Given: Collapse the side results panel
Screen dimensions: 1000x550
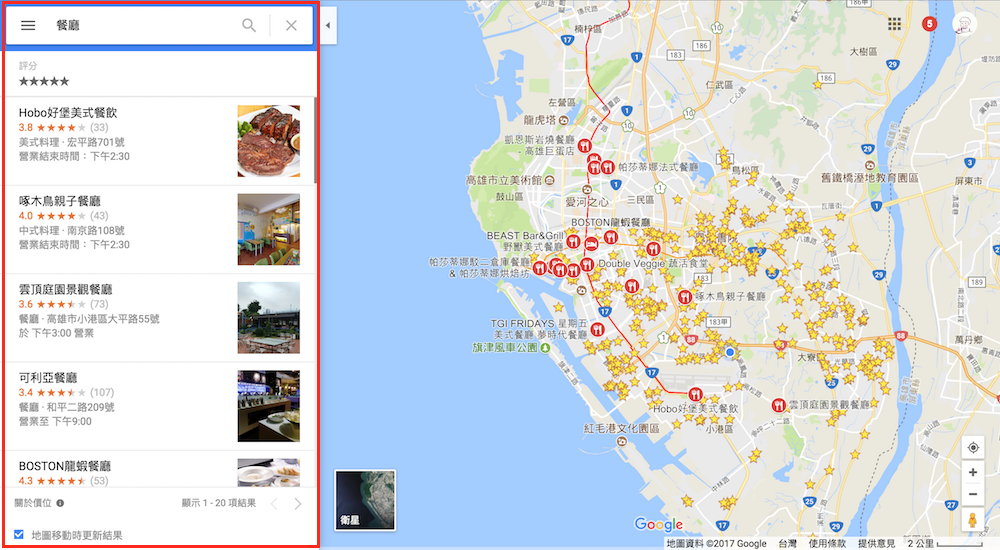Looking at the screenshot, I should click(x=328, y=25).
